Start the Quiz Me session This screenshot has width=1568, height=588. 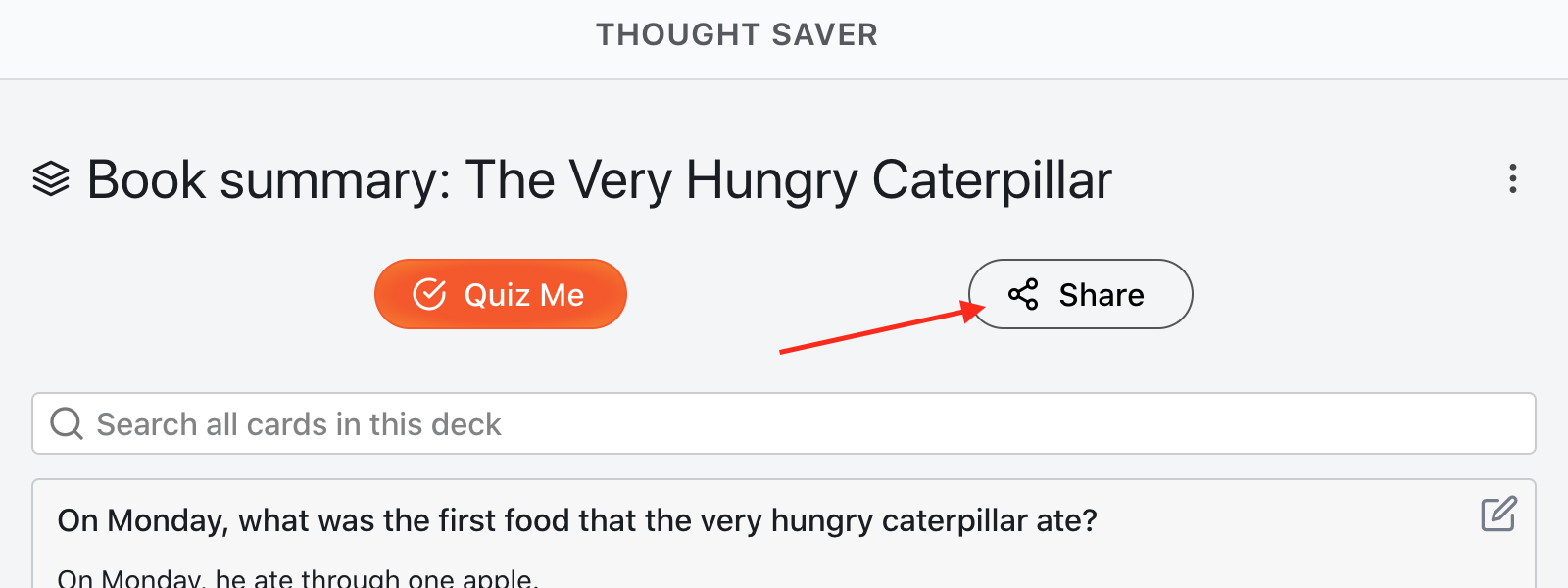(x=500, y=294)
